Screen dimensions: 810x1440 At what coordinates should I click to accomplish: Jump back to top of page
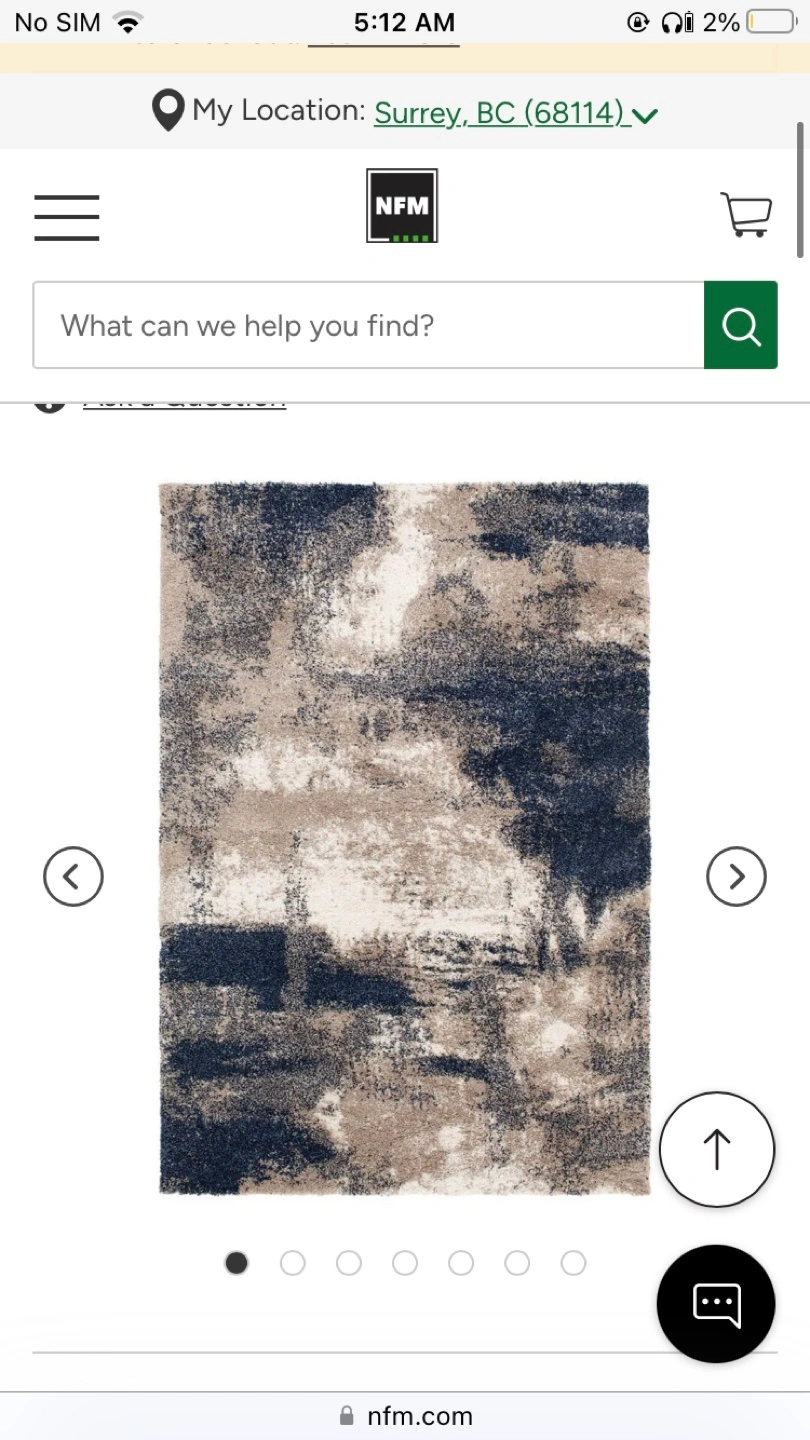click(x=717, y=1149)
